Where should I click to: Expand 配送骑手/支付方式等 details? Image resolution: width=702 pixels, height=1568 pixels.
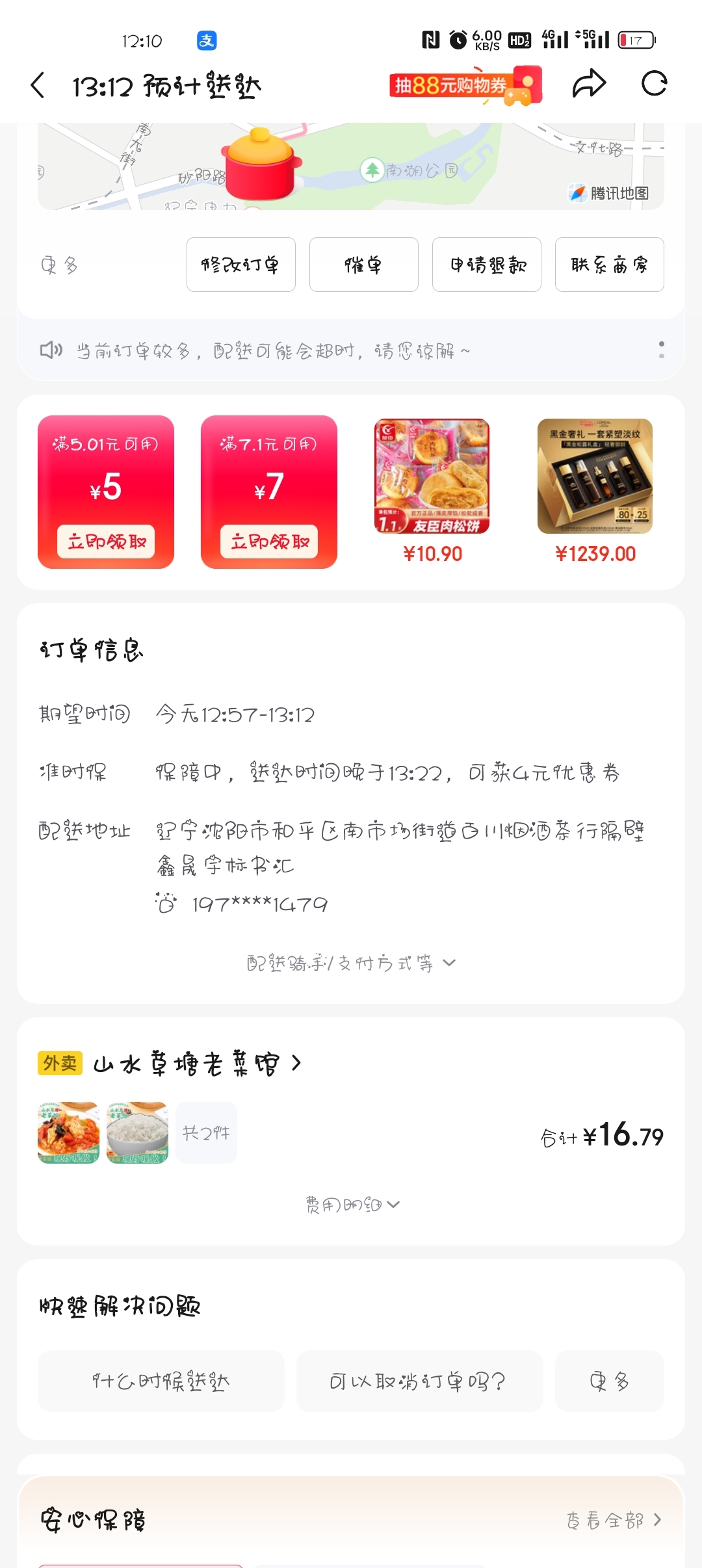pos(351,963)
